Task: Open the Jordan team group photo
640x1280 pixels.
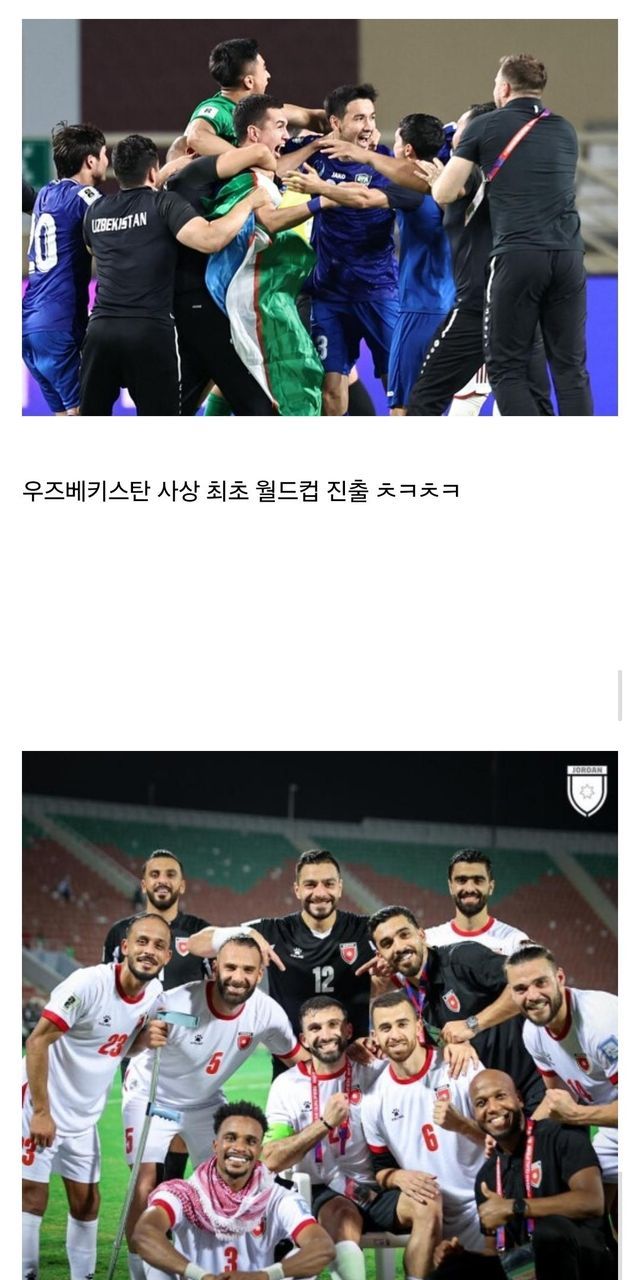Action: click(x=320, y=1015)
